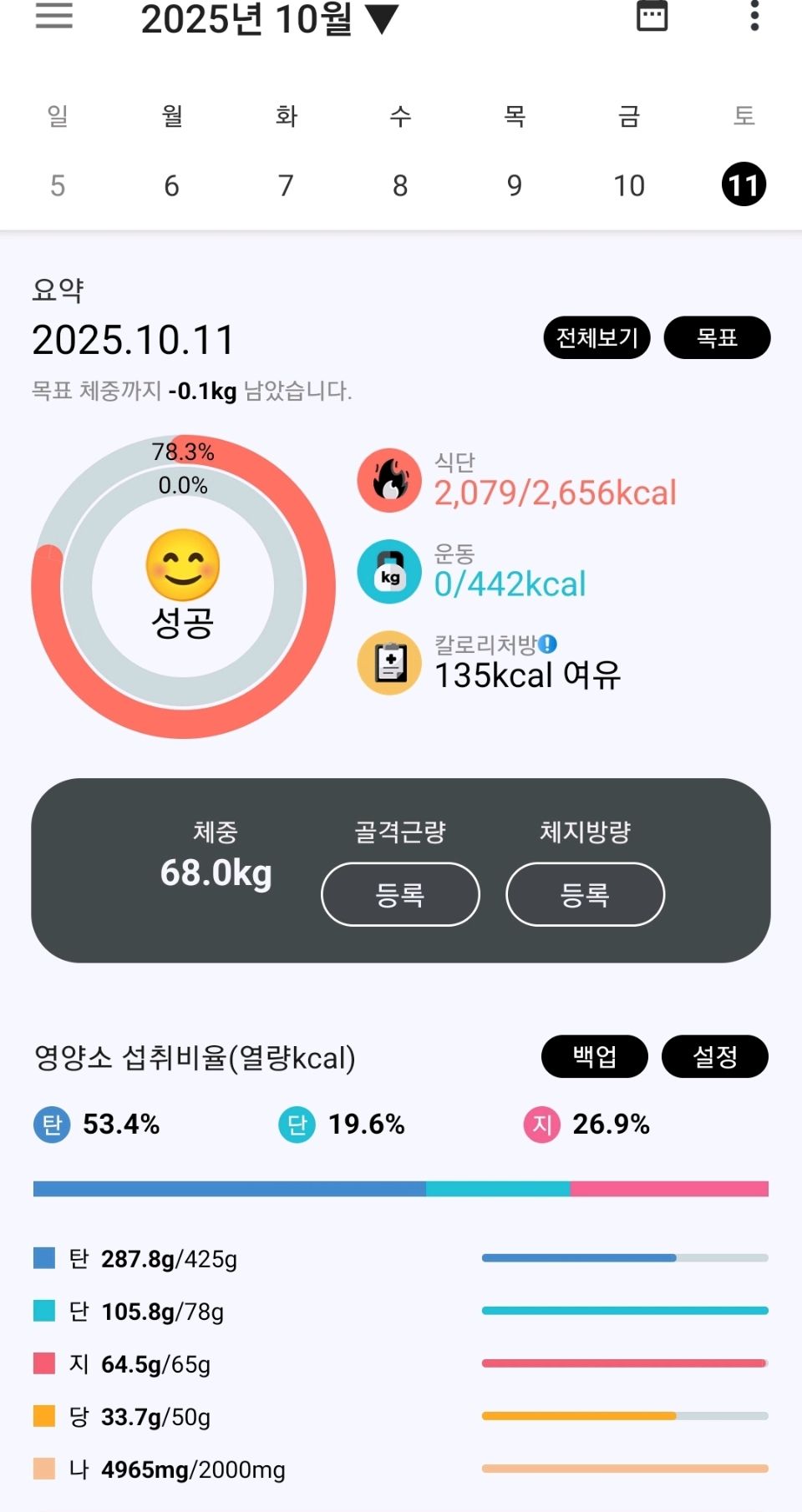Register 체지방량 with the 등록 button
This screenshot has height=1512, width=802.
(585, 894)
